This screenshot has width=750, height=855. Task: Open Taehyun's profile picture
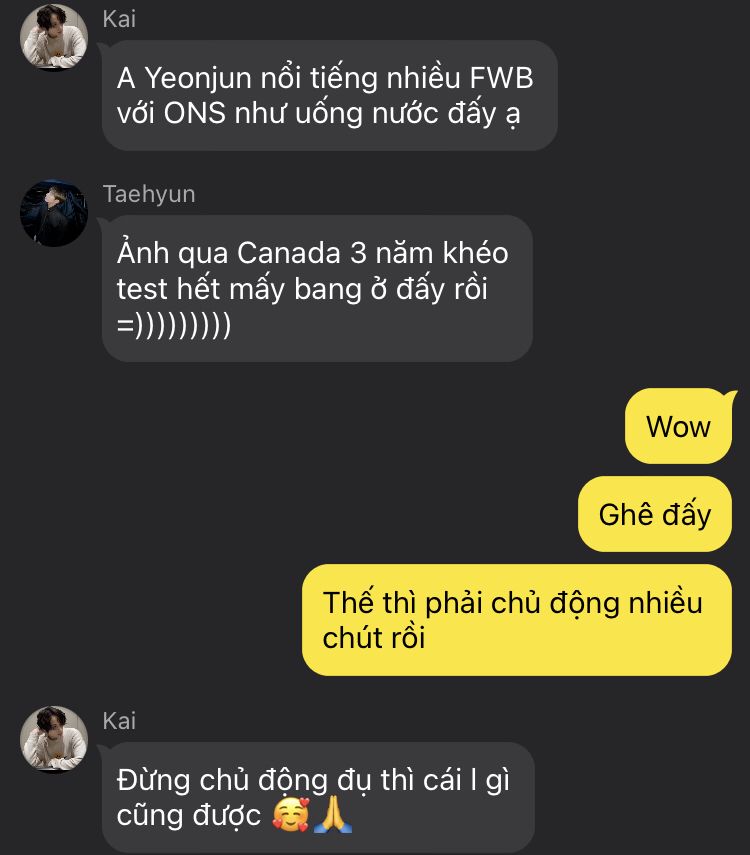click(x=53, y=213)
